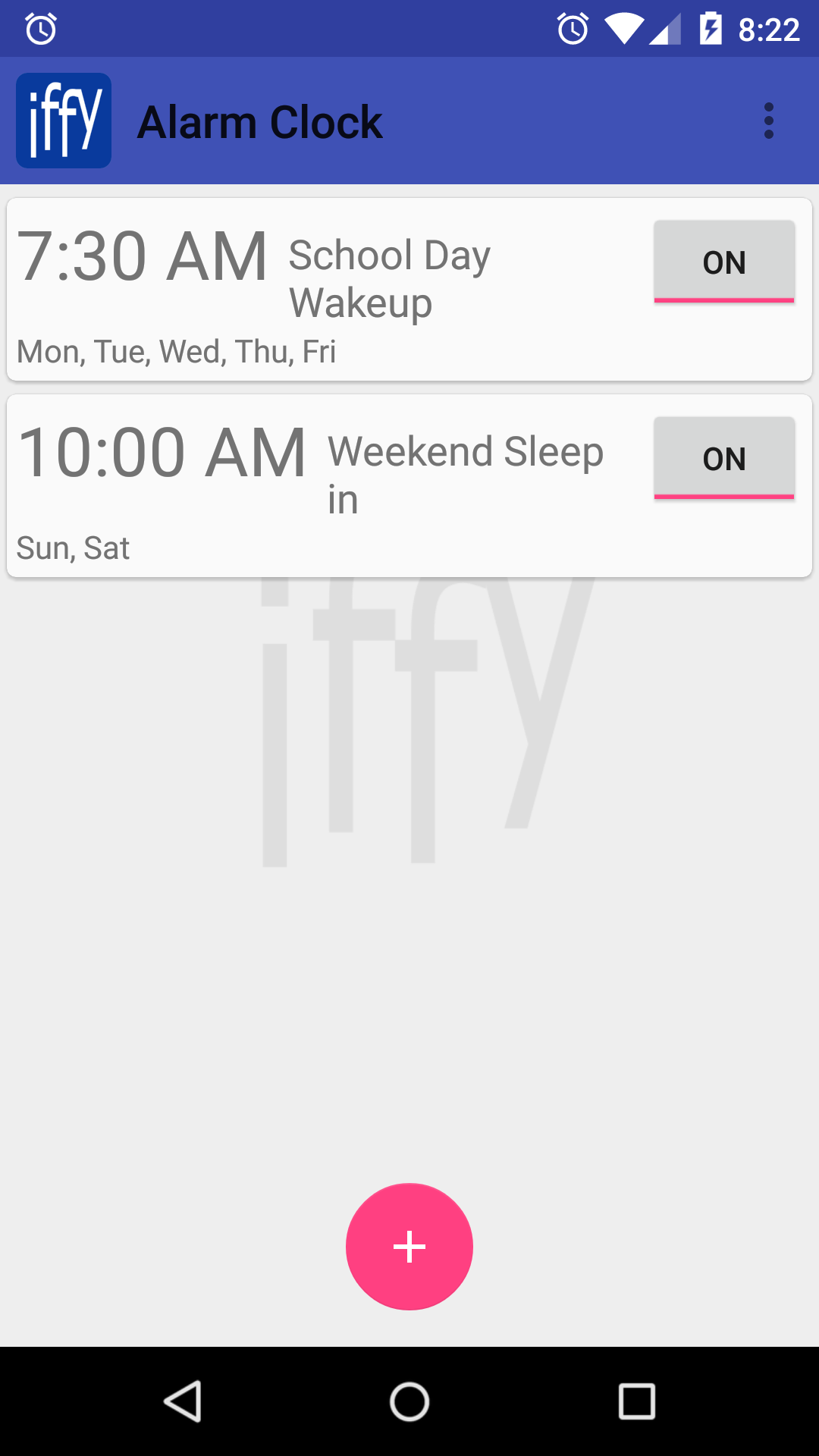The width and height of the screenshot is (819, 1456).
Task: Add a new alarm
Action: coord(409,1247)
